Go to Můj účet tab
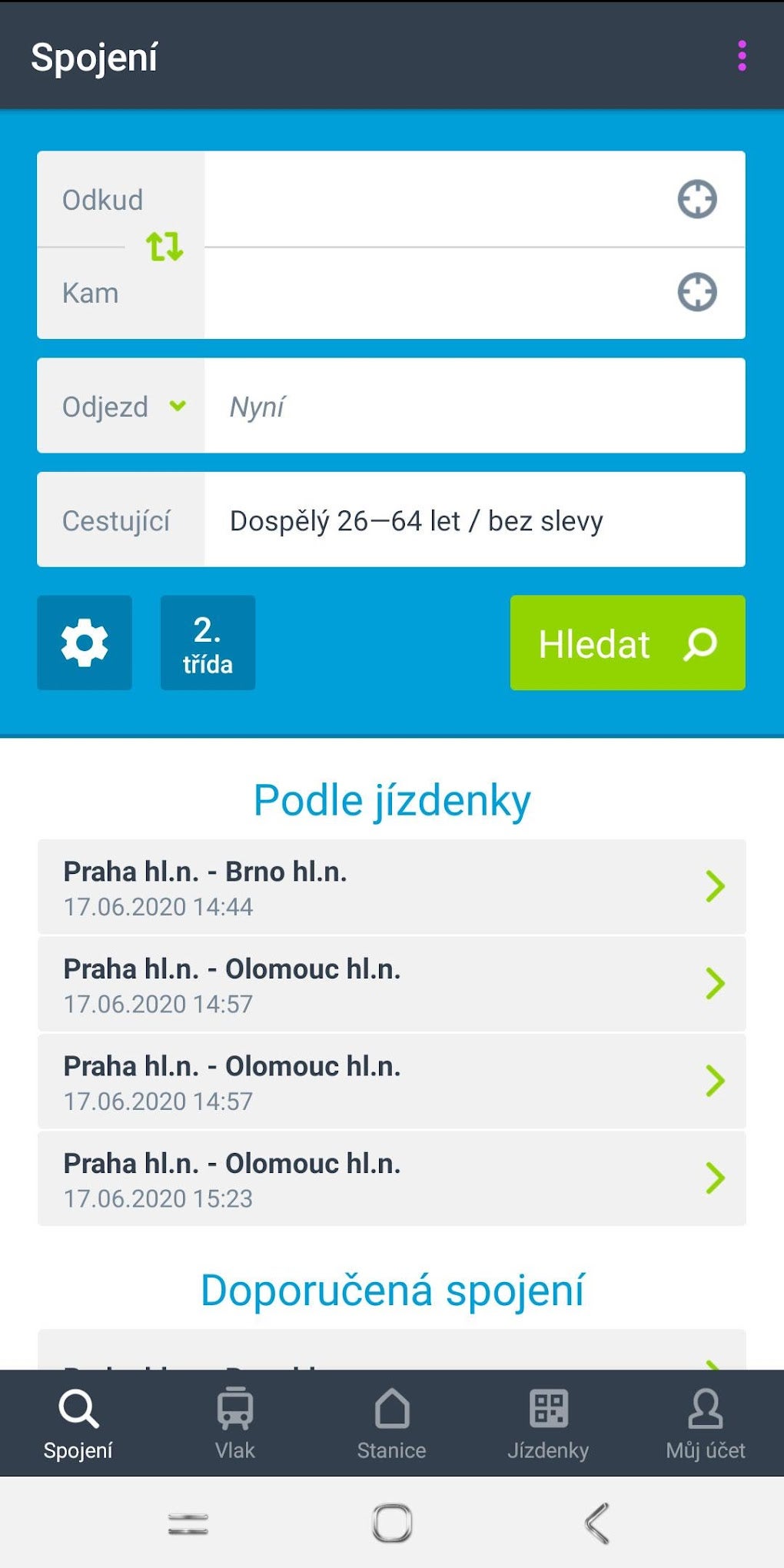 705,1423
